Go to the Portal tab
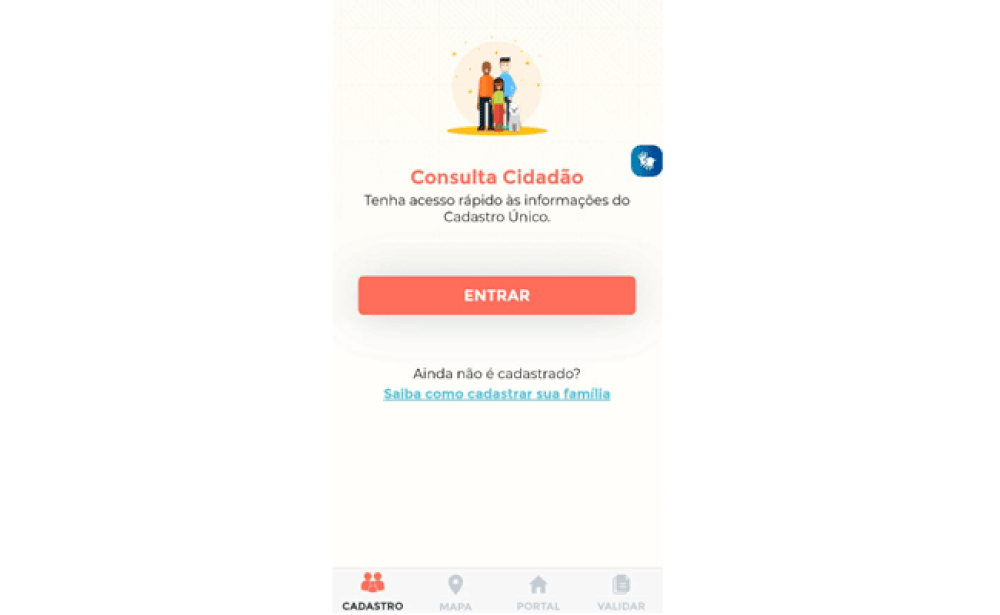 (538, 591)
